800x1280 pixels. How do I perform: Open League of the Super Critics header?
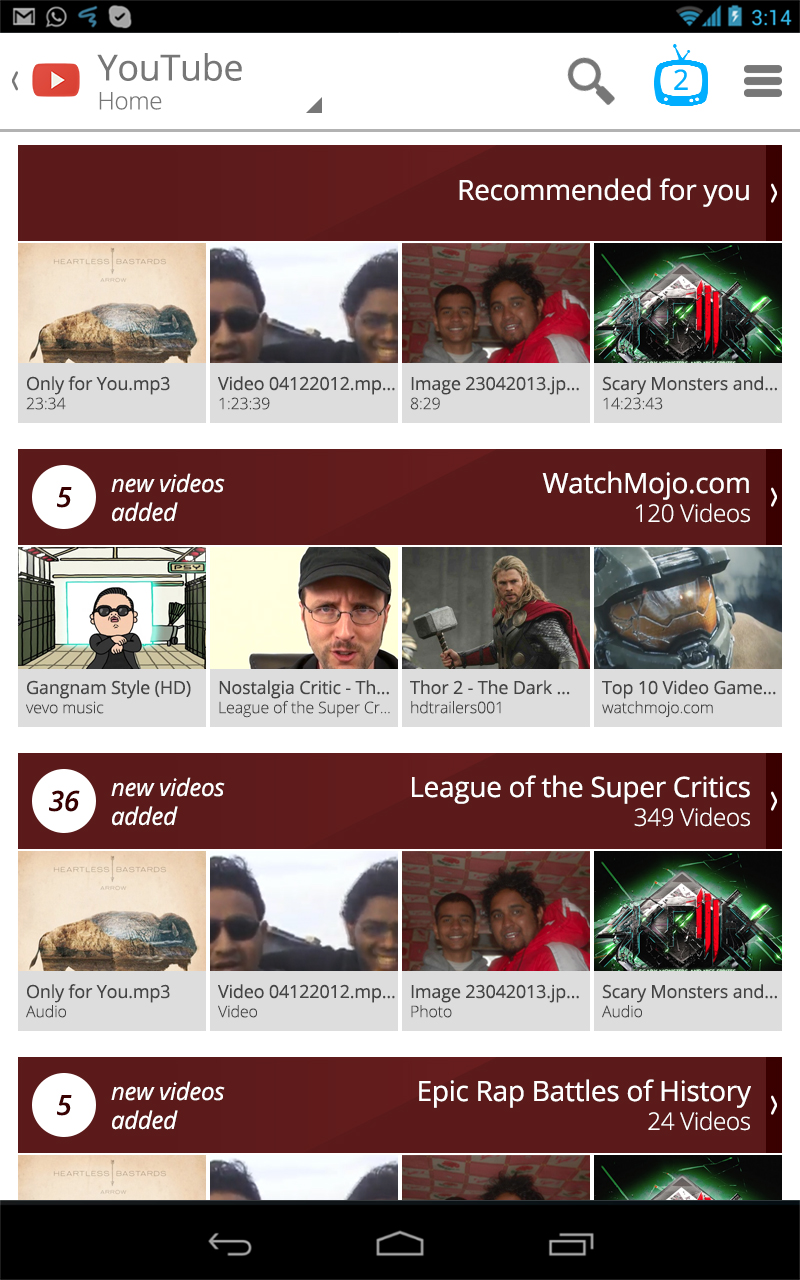(x=400, y=801)
